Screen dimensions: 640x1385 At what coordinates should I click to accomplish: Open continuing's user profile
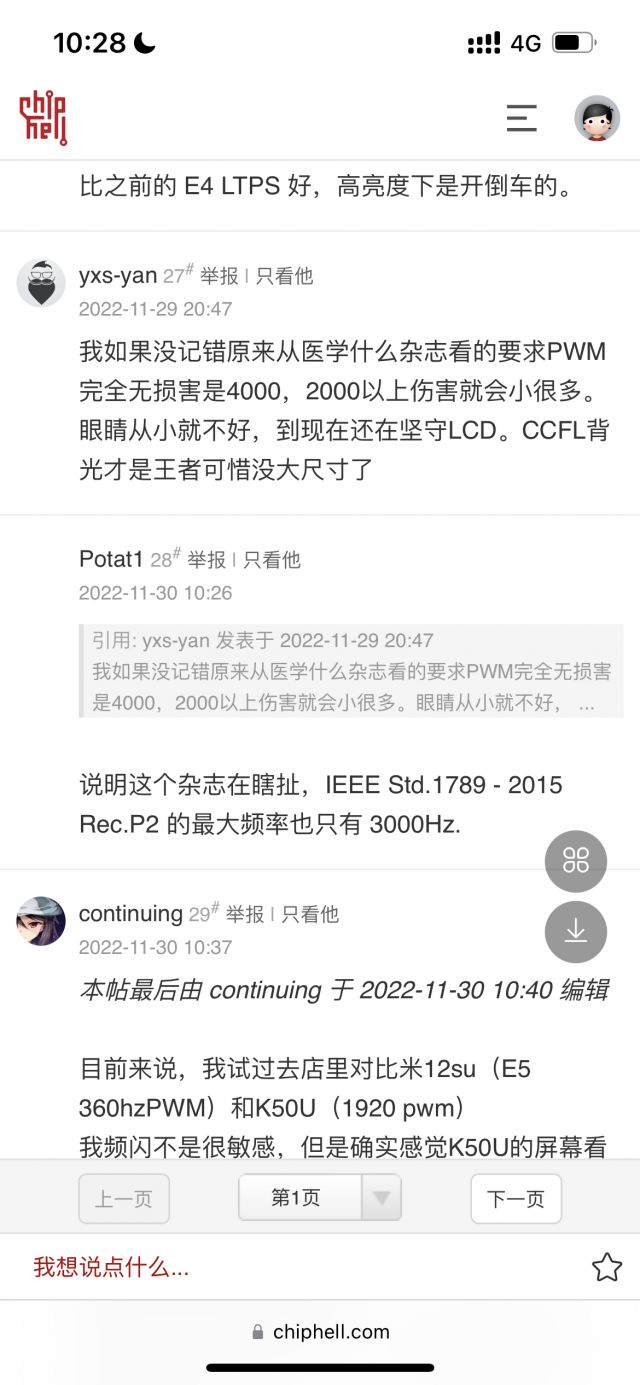click(x=130, y=914)
